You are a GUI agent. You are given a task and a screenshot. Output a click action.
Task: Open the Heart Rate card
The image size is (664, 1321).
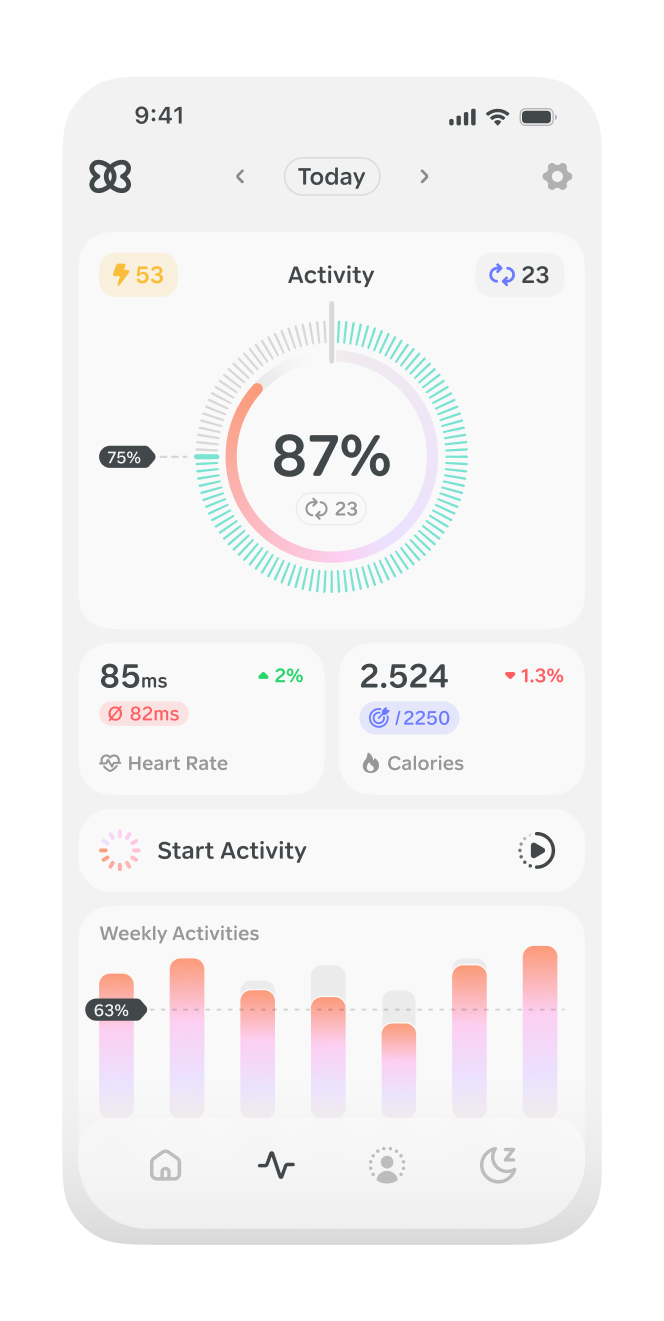click(x=201, y=719)
